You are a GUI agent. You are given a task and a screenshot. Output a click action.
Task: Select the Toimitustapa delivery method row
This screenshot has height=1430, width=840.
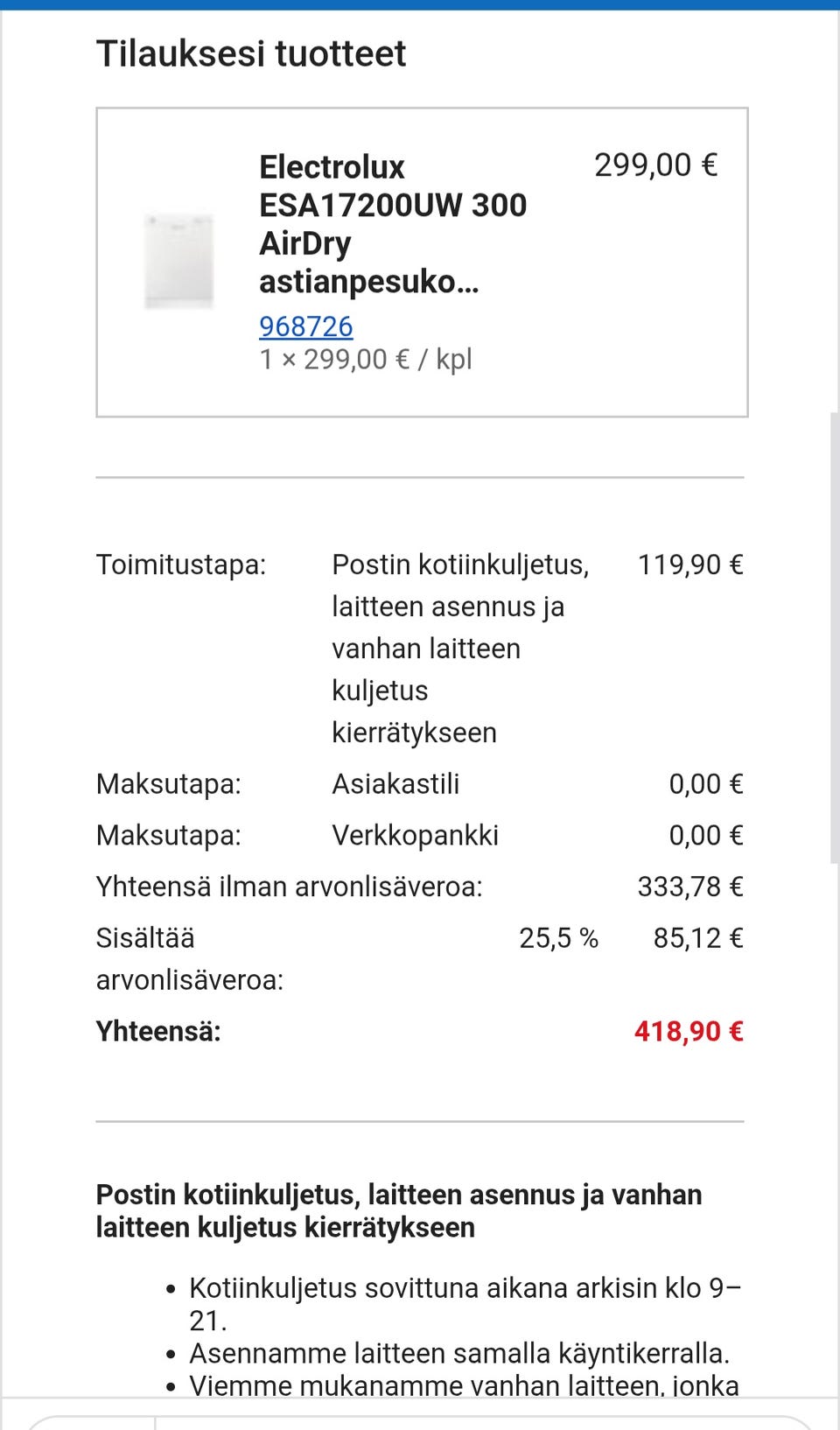[x=182, y=564]
